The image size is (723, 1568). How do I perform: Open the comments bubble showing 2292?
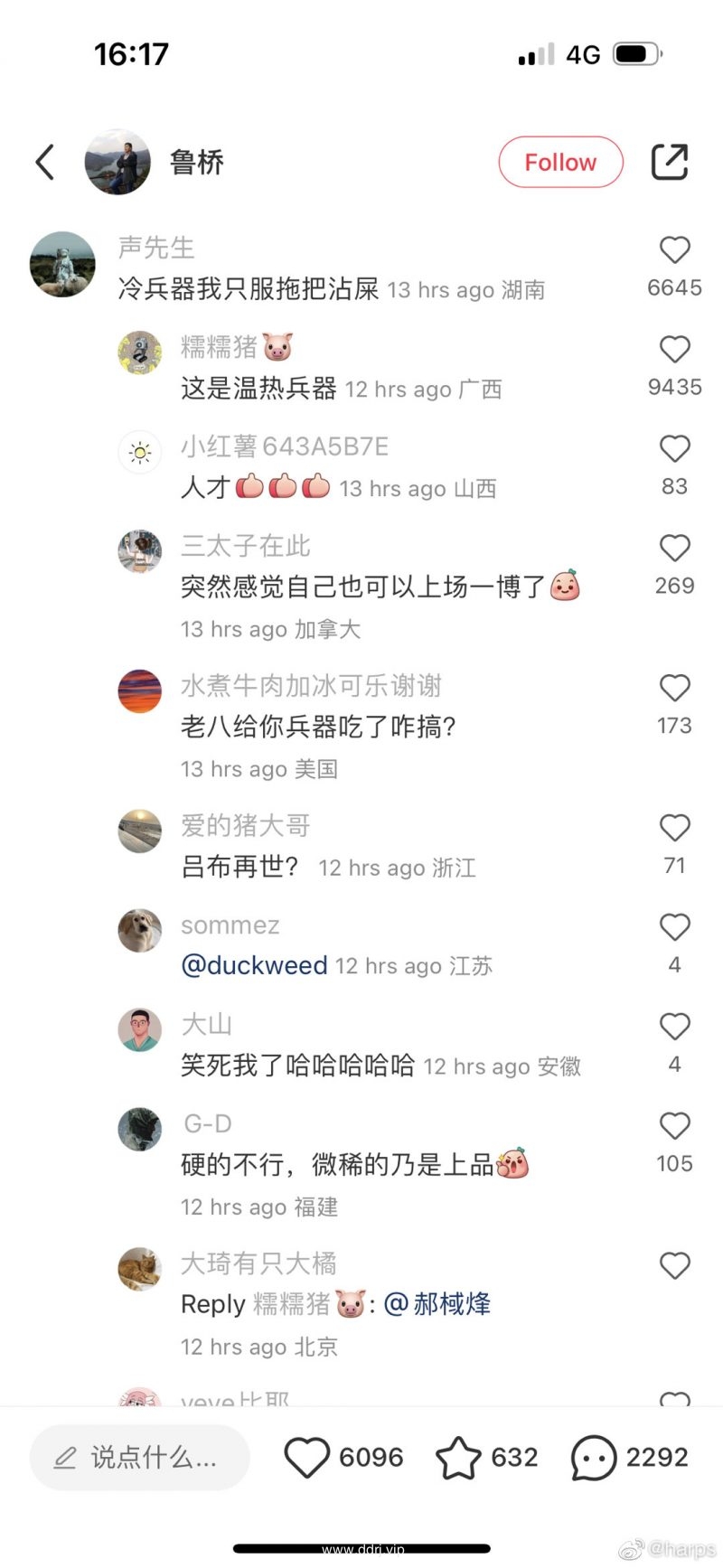(x=593, y=1458)
